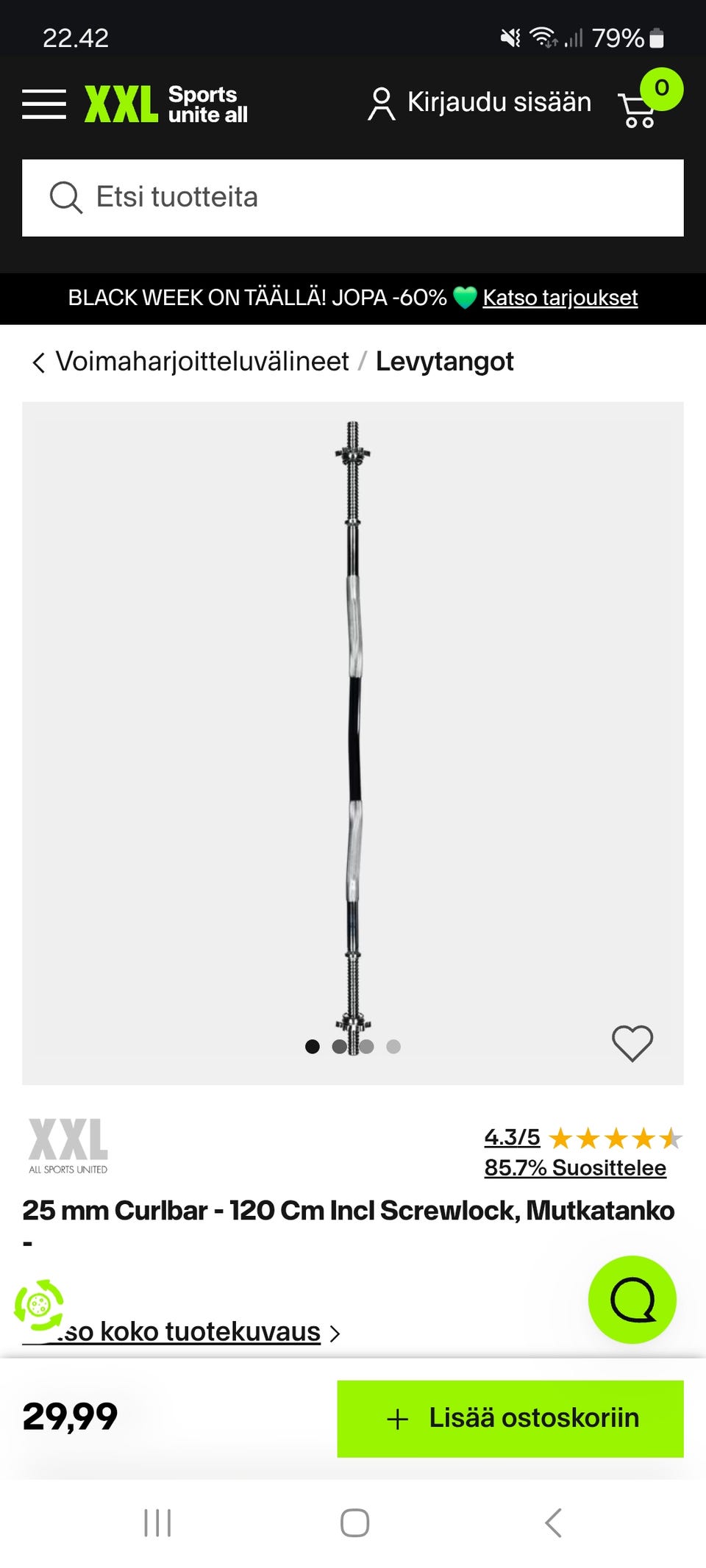Open the Katso tarjoukset link

tap(560, 298)
